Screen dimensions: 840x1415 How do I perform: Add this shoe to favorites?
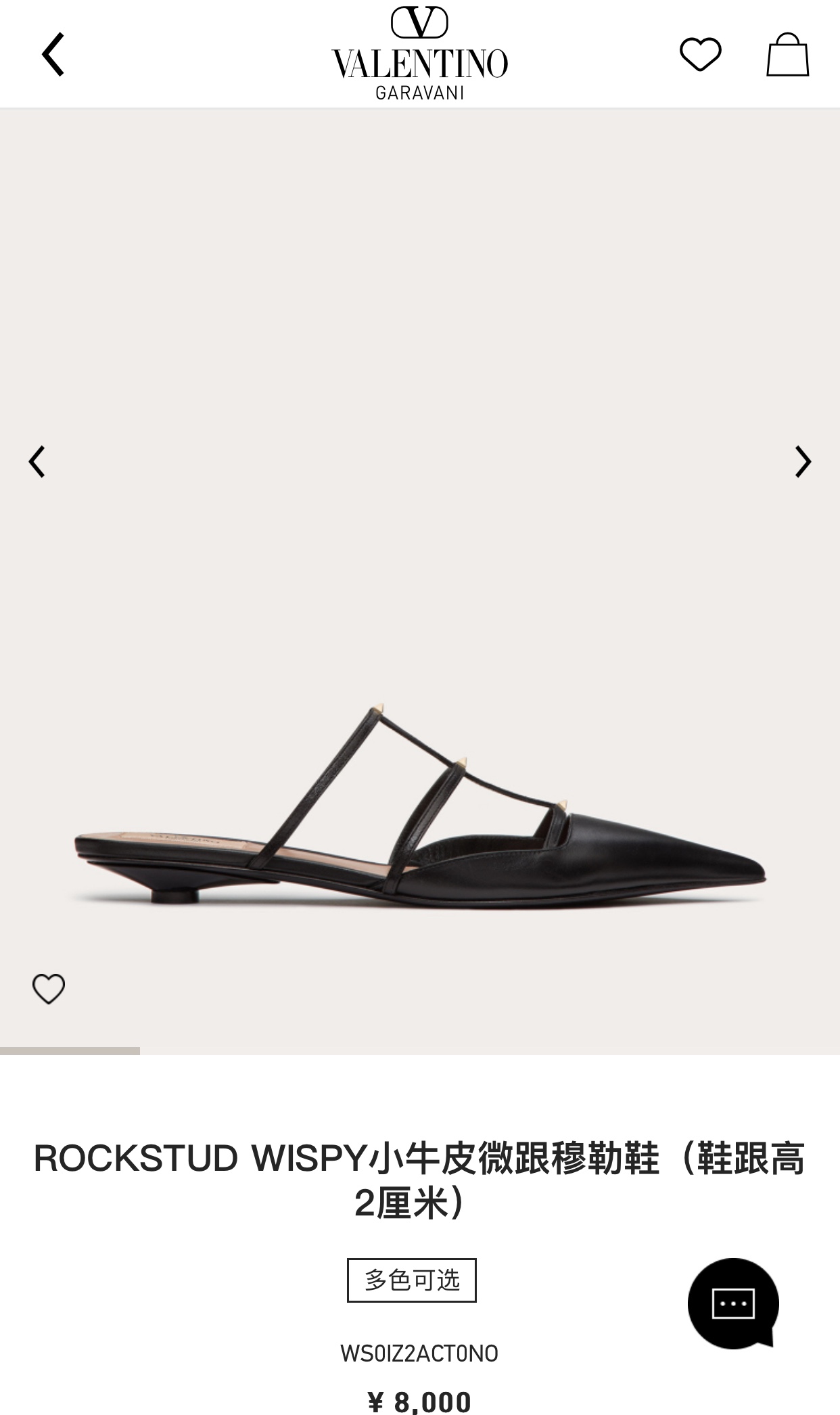[x=49, y=989]
